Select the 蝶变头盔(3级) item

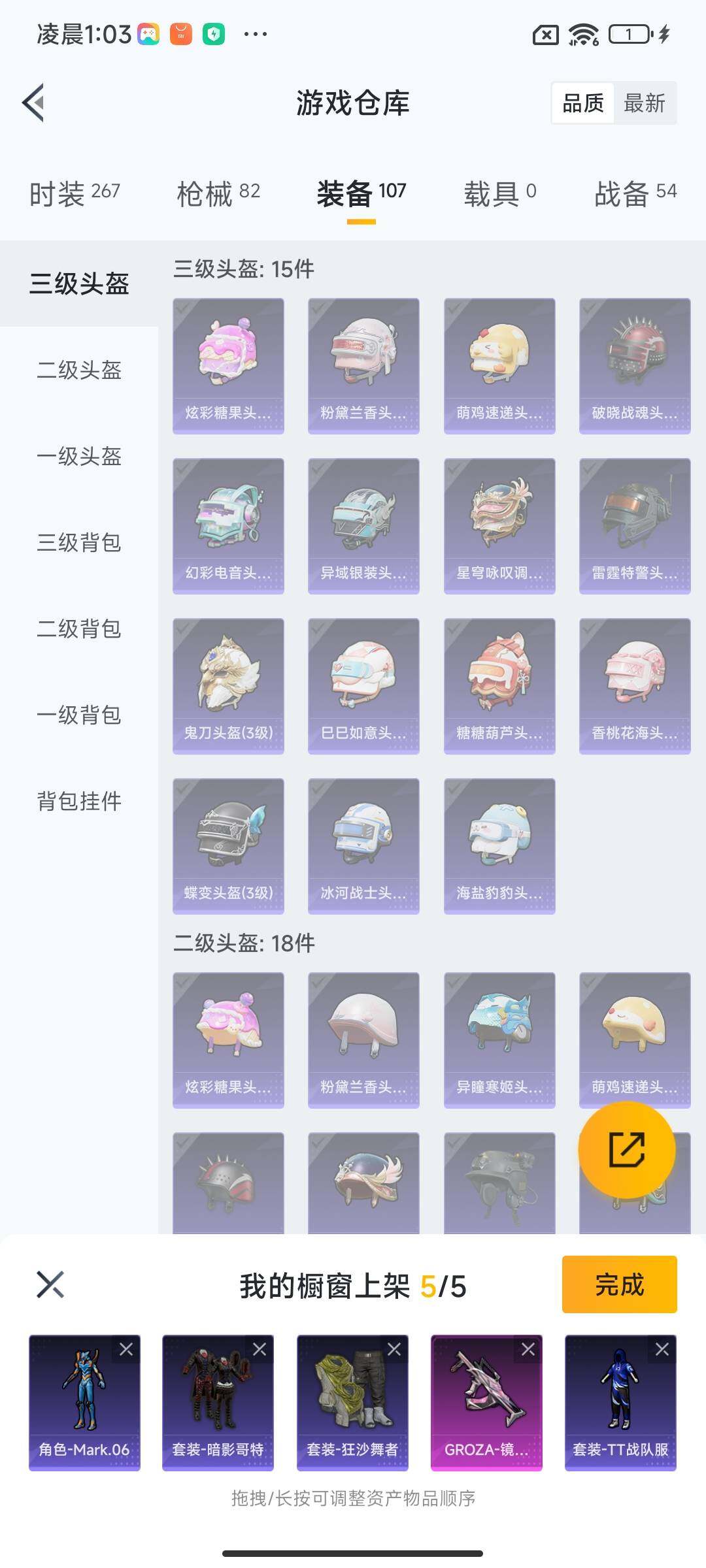coord(228,846)
